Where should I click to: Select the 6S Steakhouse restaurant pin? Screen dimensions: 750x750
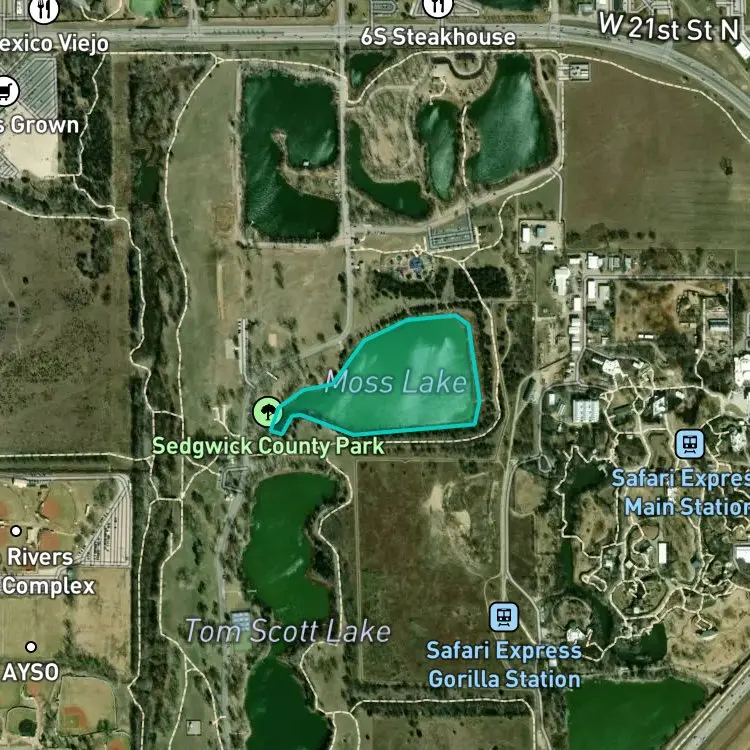[x=438, y=7]
